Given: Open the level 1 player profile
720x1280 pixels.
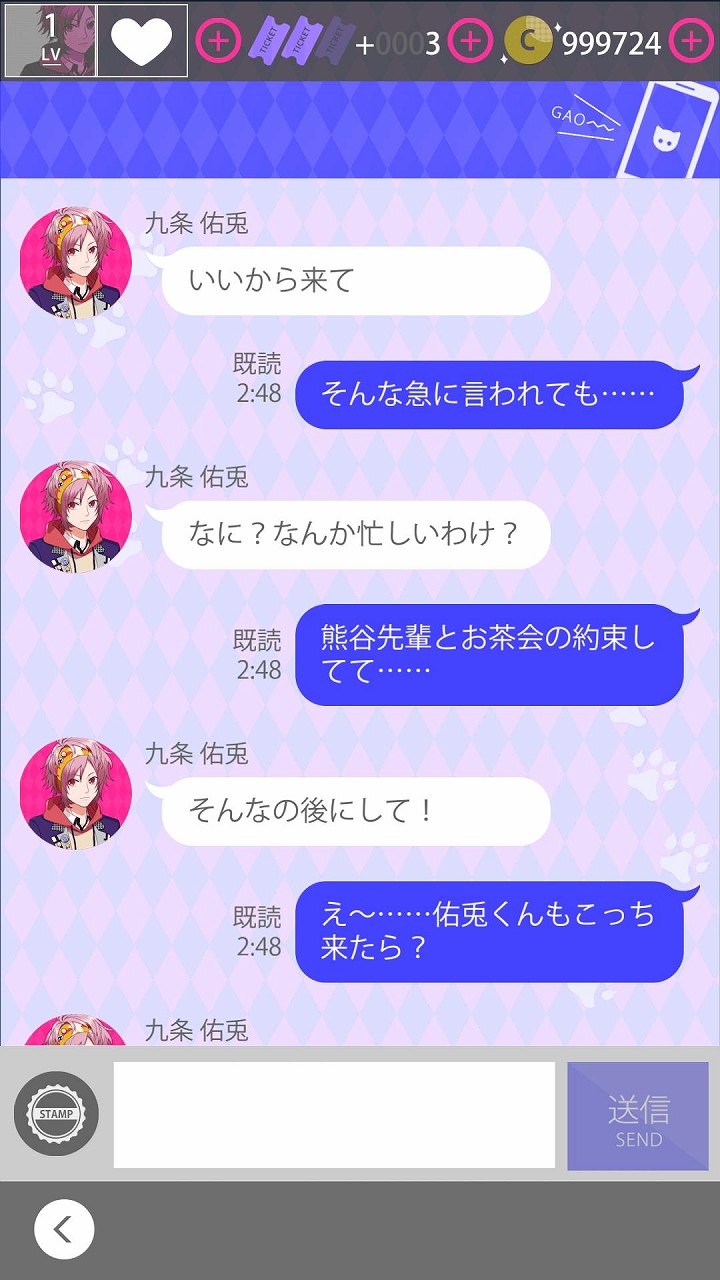Looking at the screenshot, I should 51,41.
